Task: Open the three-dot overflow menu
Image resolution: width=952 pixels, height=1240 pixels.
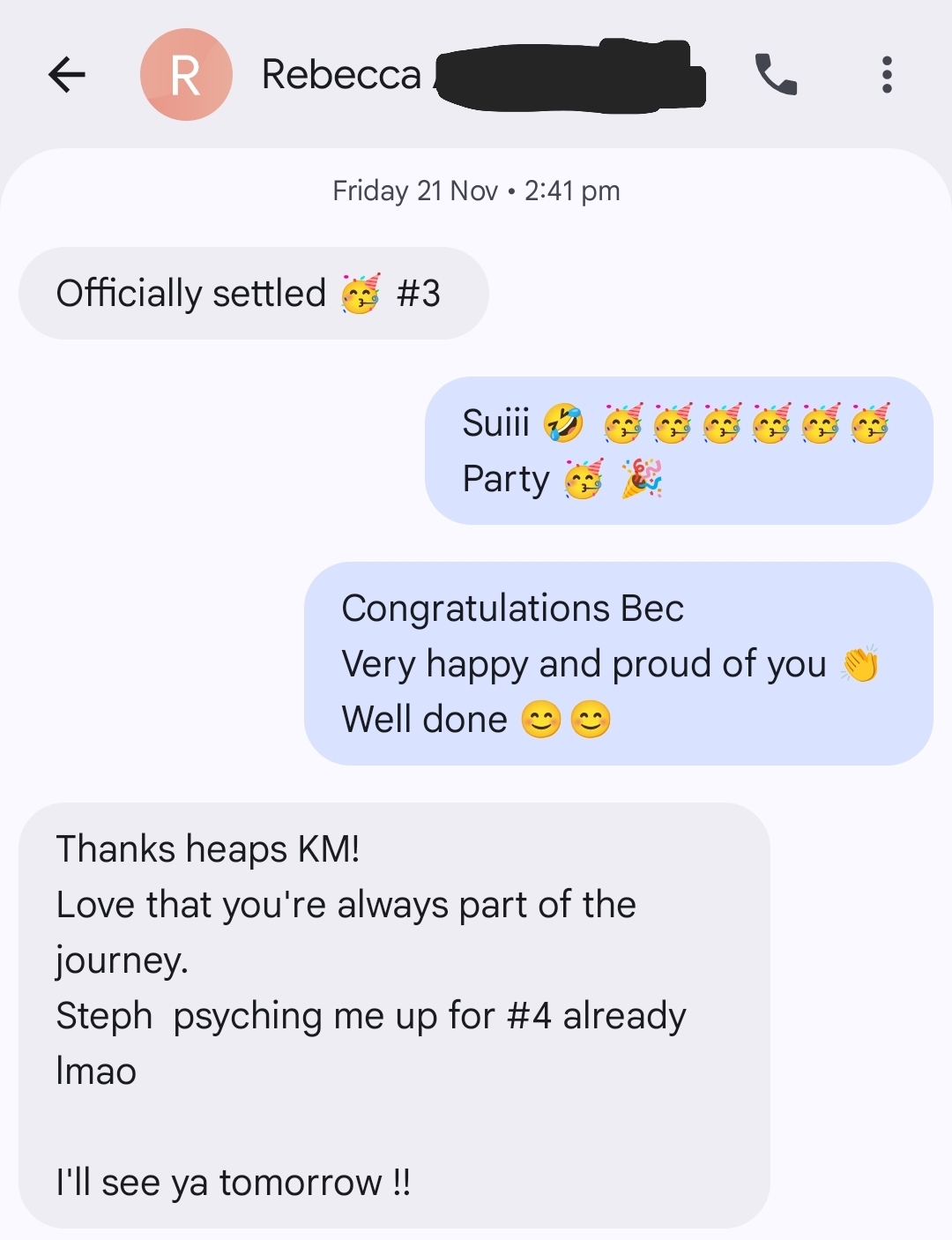Action: click(887, 75)
